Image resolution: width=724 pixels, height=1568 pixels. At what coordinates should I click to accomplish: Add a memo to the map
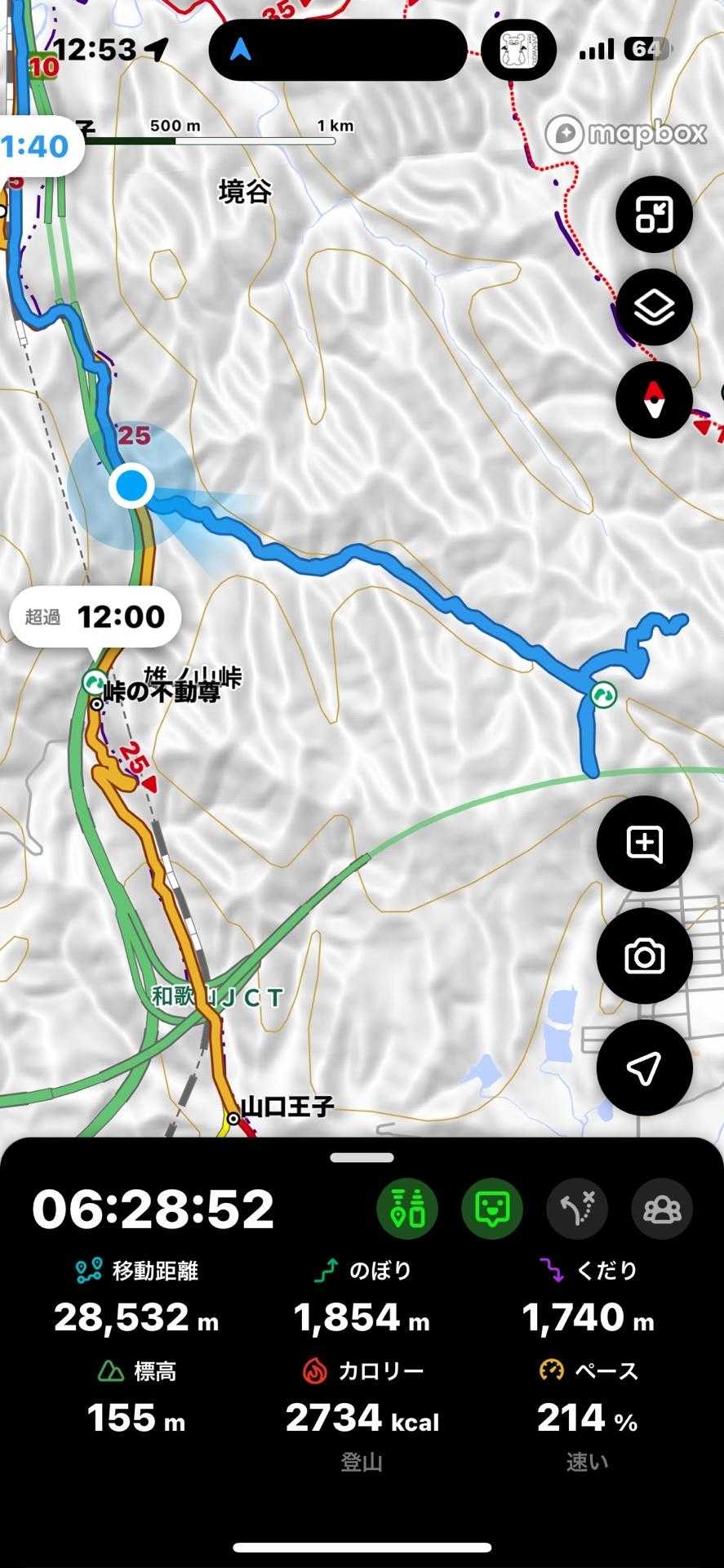[644, 844]
